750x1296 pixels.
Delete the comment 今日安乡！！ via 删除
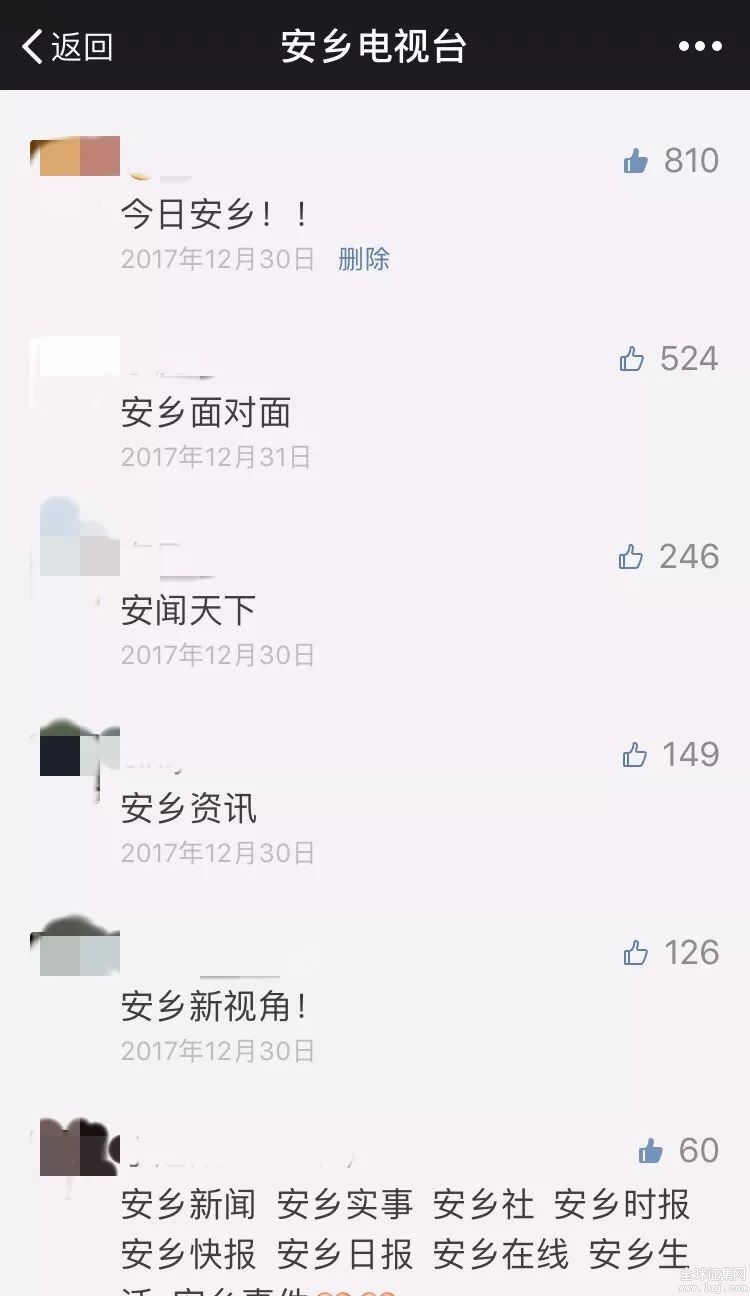click(364, 259)
